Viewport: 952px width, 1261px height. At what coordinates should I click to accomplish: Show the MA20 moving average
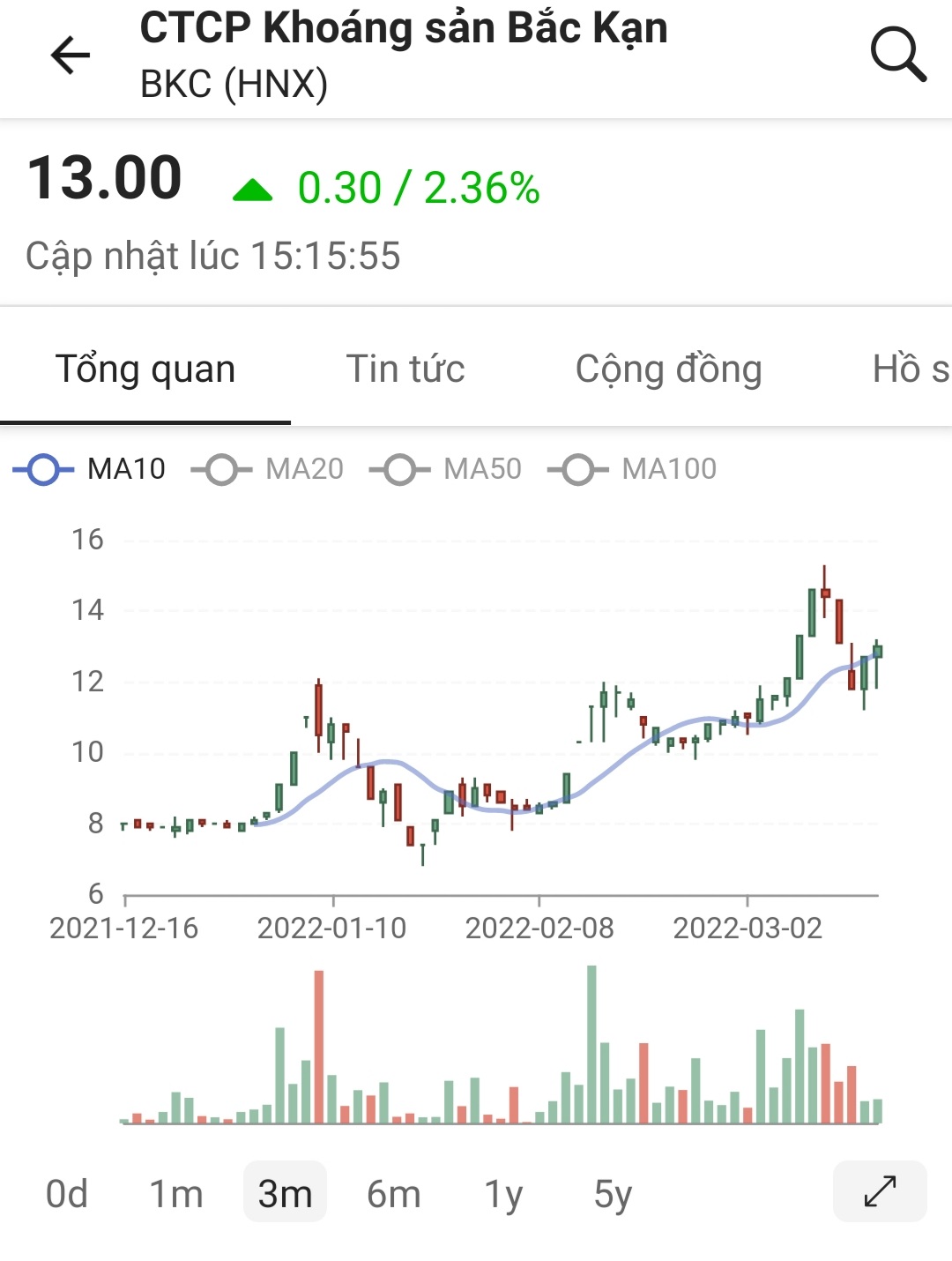[x=268, y=469]
